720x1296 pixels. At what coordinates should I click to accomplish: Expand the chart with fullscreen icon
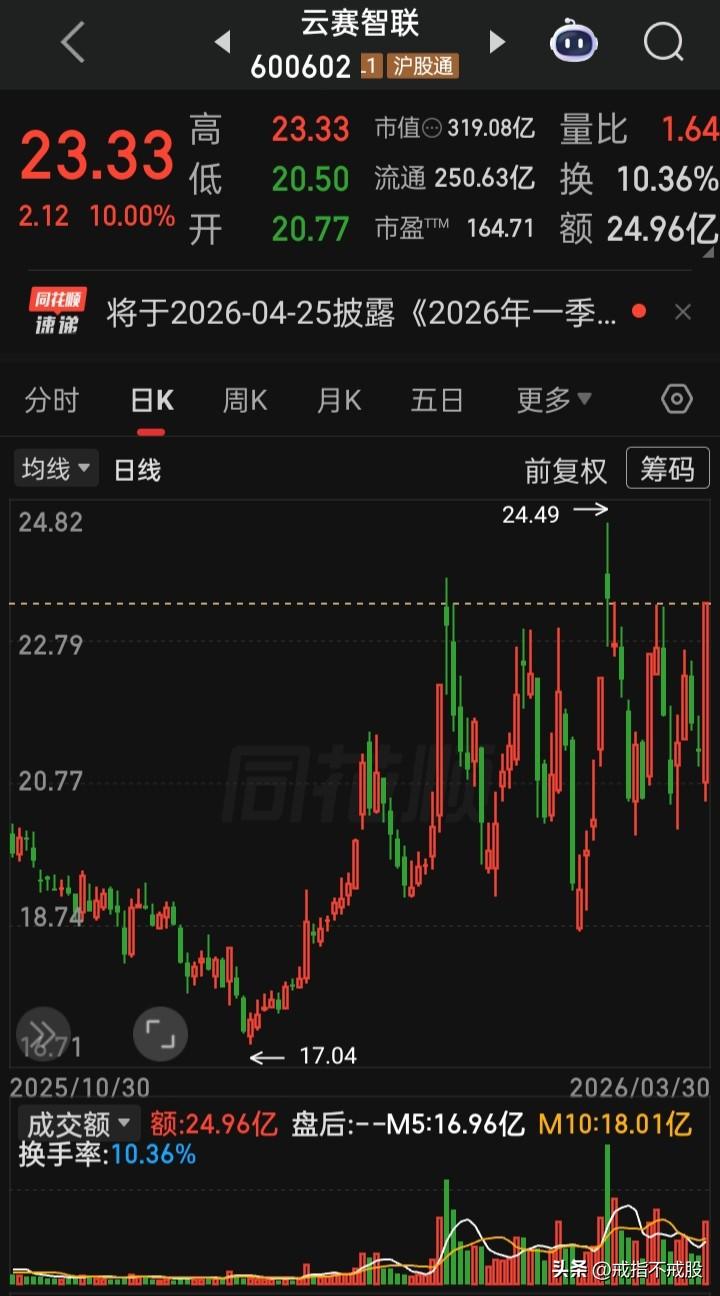pyautogui.click(x=161, y=1034)
